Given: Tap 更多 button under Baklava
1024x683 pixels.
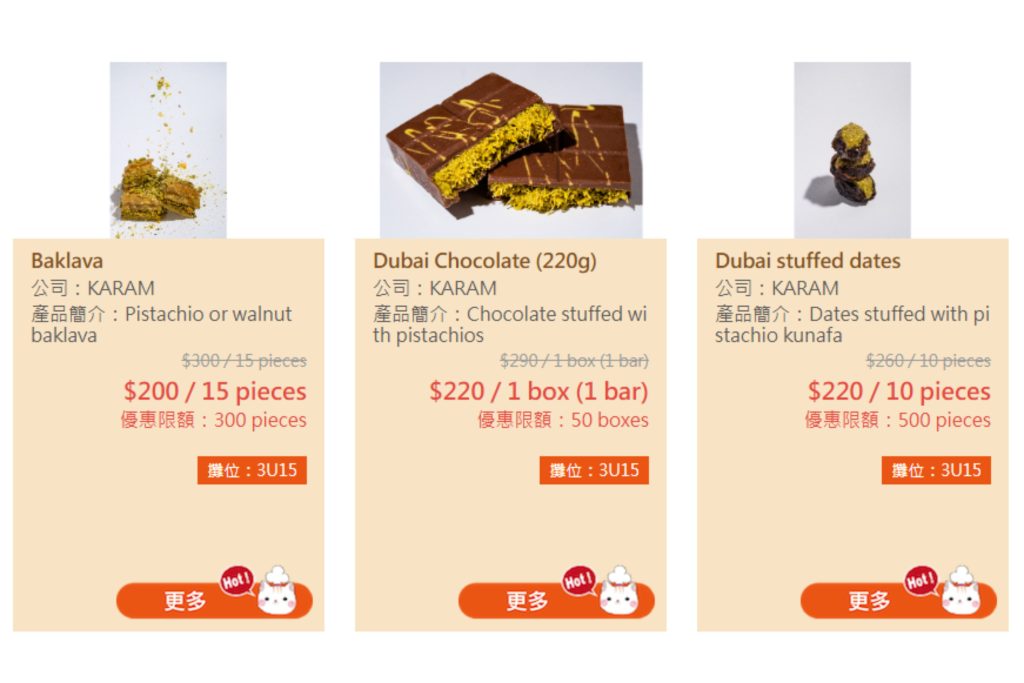Looking at the screenshot, I should pos(186,600).
